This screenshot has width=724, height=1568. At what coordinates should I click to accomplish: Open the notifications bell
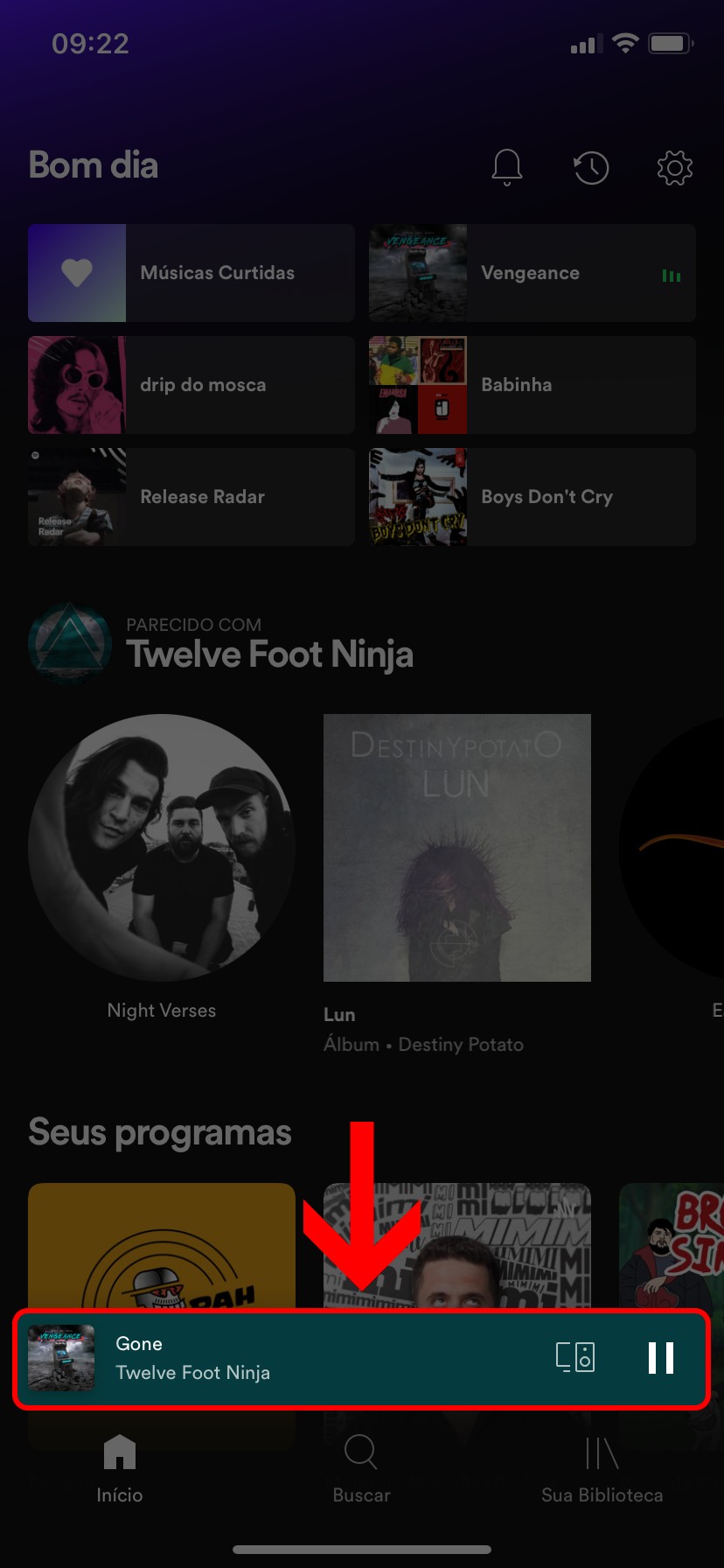pyautogui.click(x=506, y=166)
